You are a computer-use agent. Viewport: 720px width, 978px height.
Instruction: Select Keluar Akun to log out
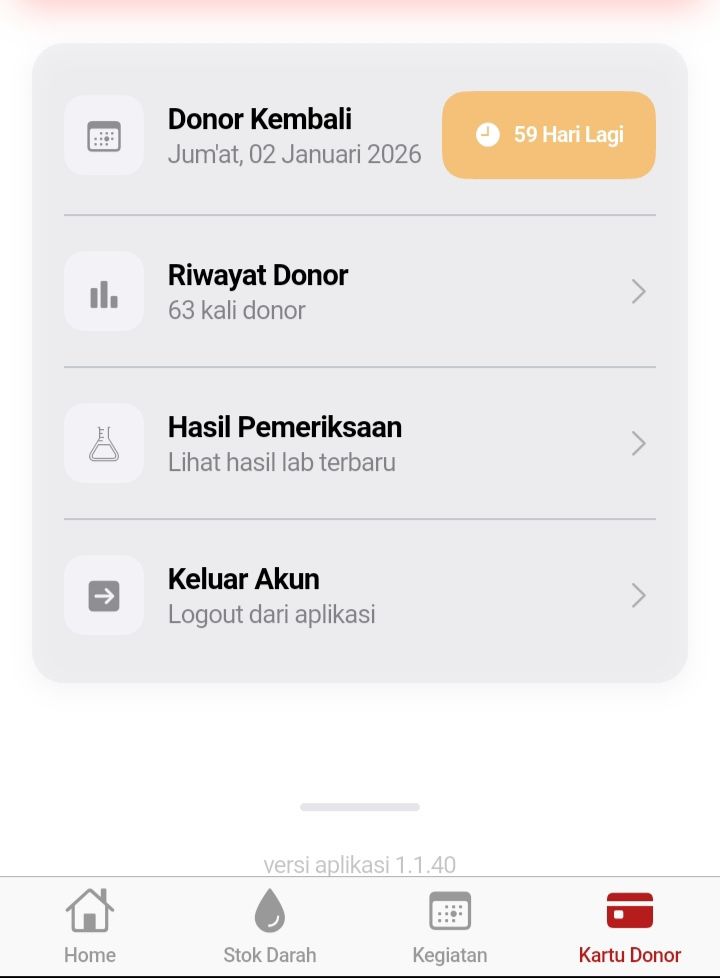click(x=359, y=595)
